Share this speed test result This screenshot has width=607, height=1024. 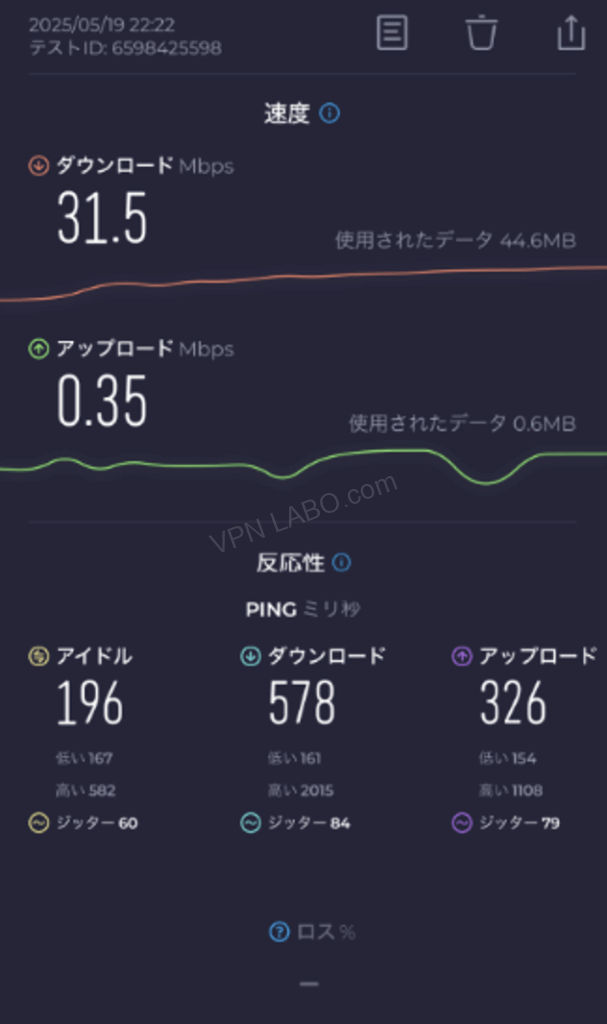(571, 33)
